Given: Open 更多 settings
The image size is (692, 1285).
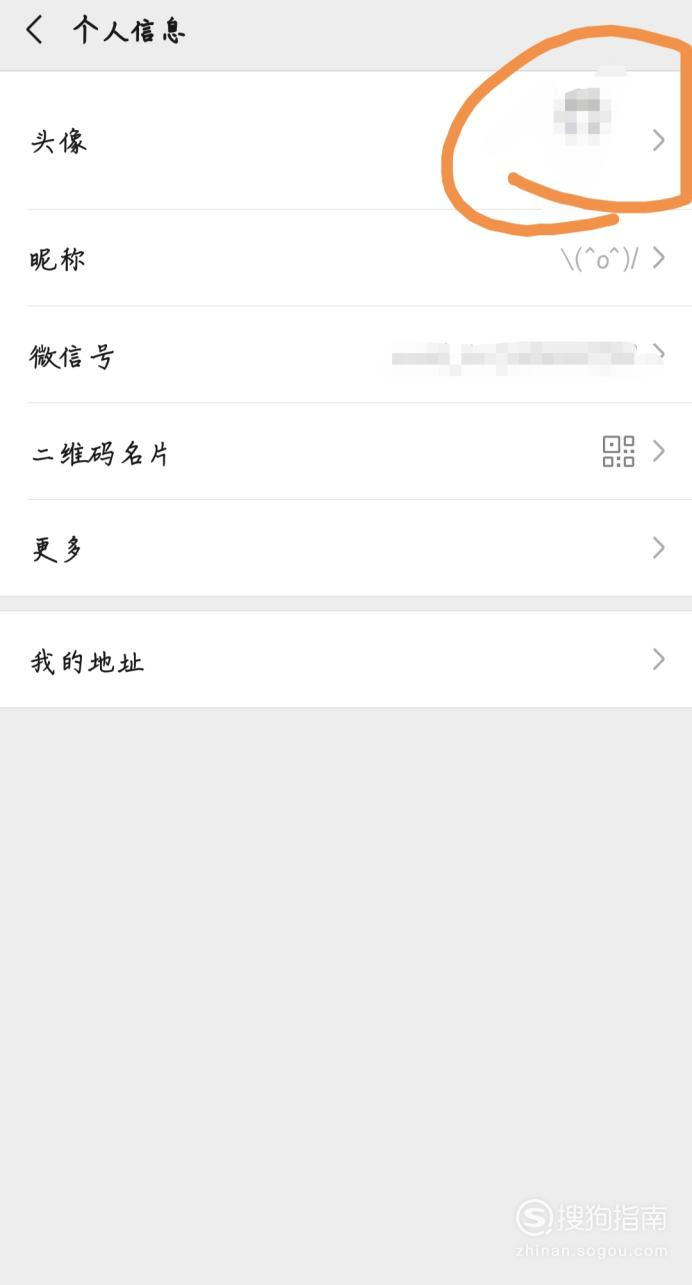Looking at the screenshot, I should (346, 548).
